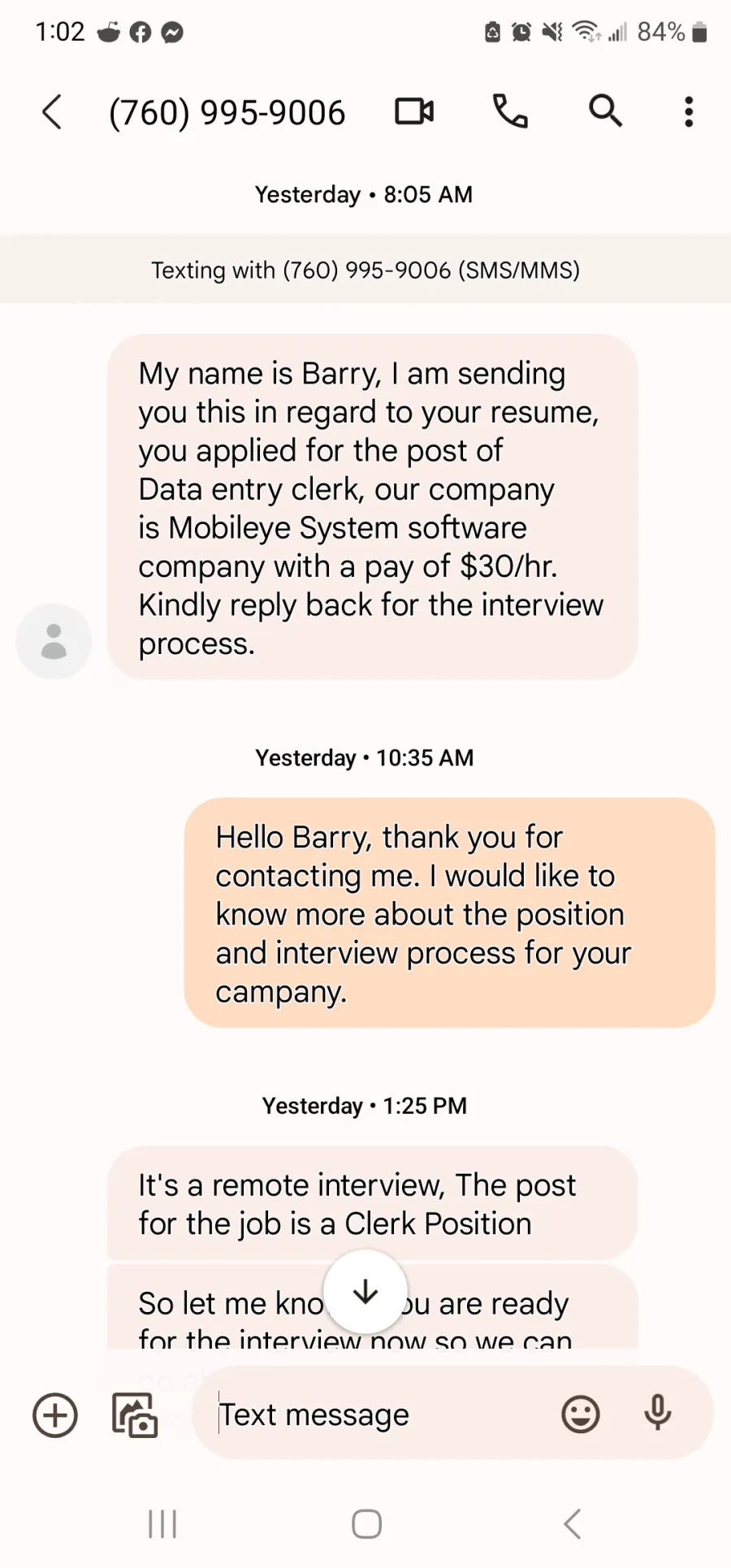The height and width of the screenshot is (1568, 731).
Task: Open recent apps from navigation bar
Action: tap(162, 1524)
